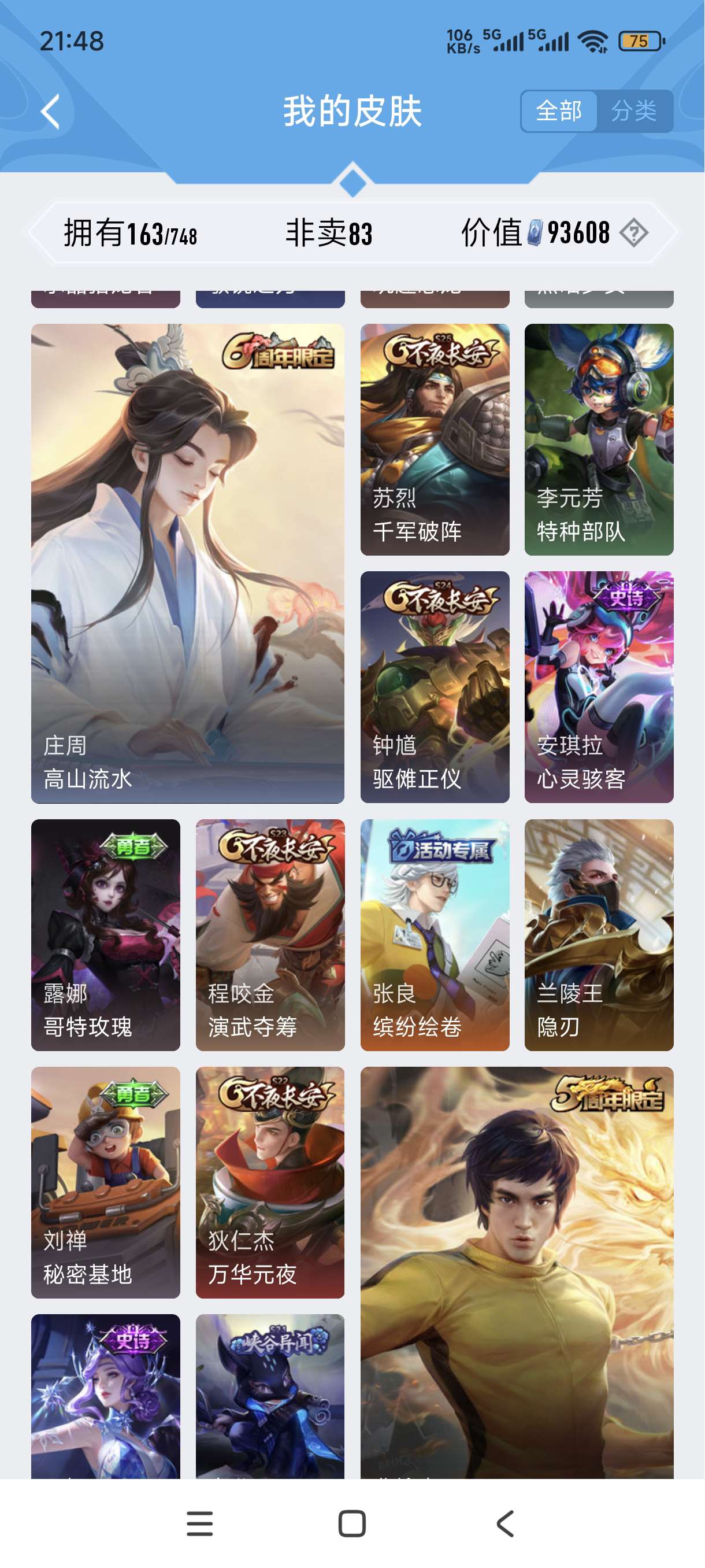The width and height of the screenshot is (705, 1568).
Task: View 兰陵王 隐刃 skin
Action: [599, 934]
